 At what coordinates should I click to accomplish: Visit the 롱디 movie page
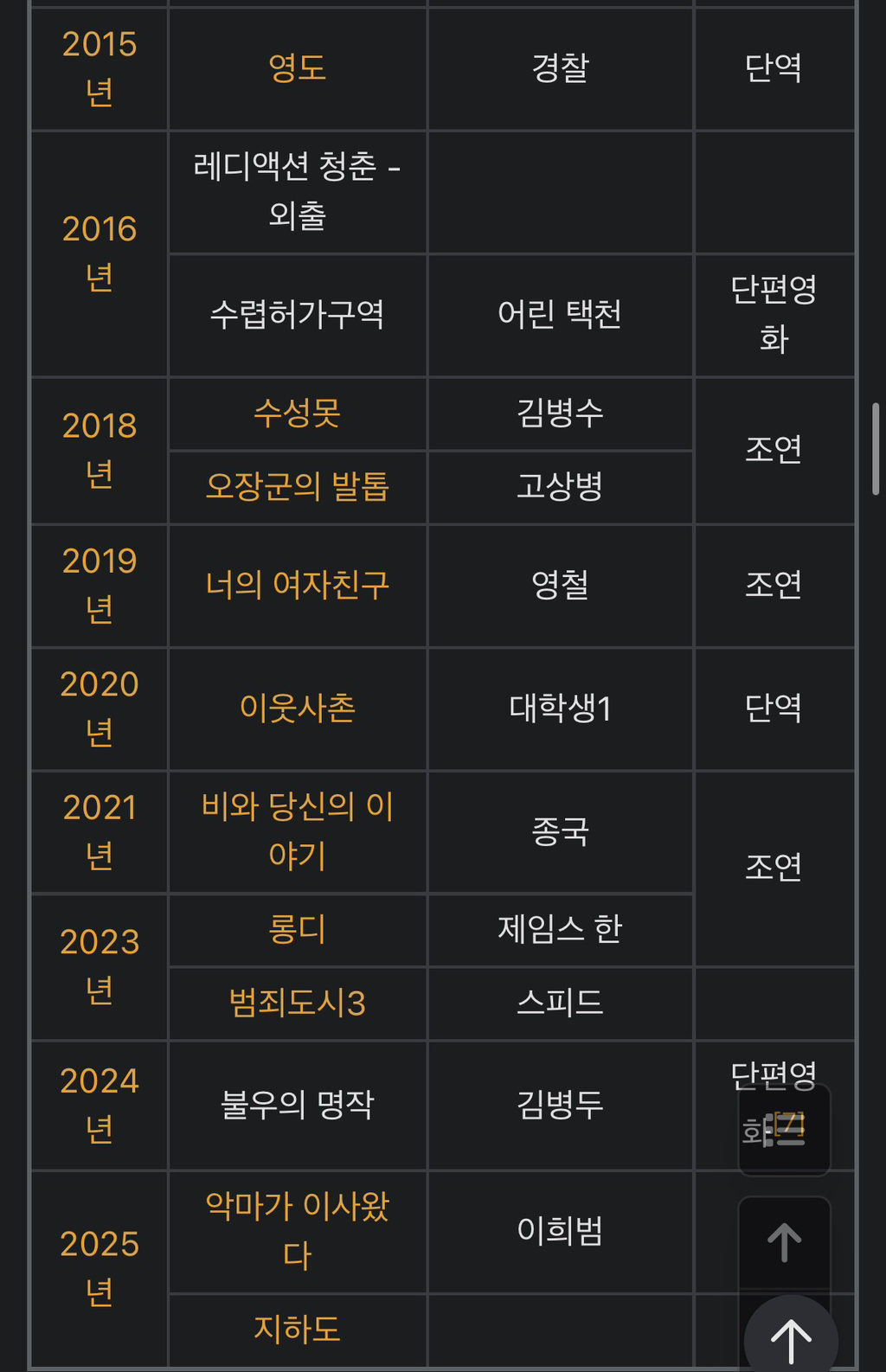point(297,930)
